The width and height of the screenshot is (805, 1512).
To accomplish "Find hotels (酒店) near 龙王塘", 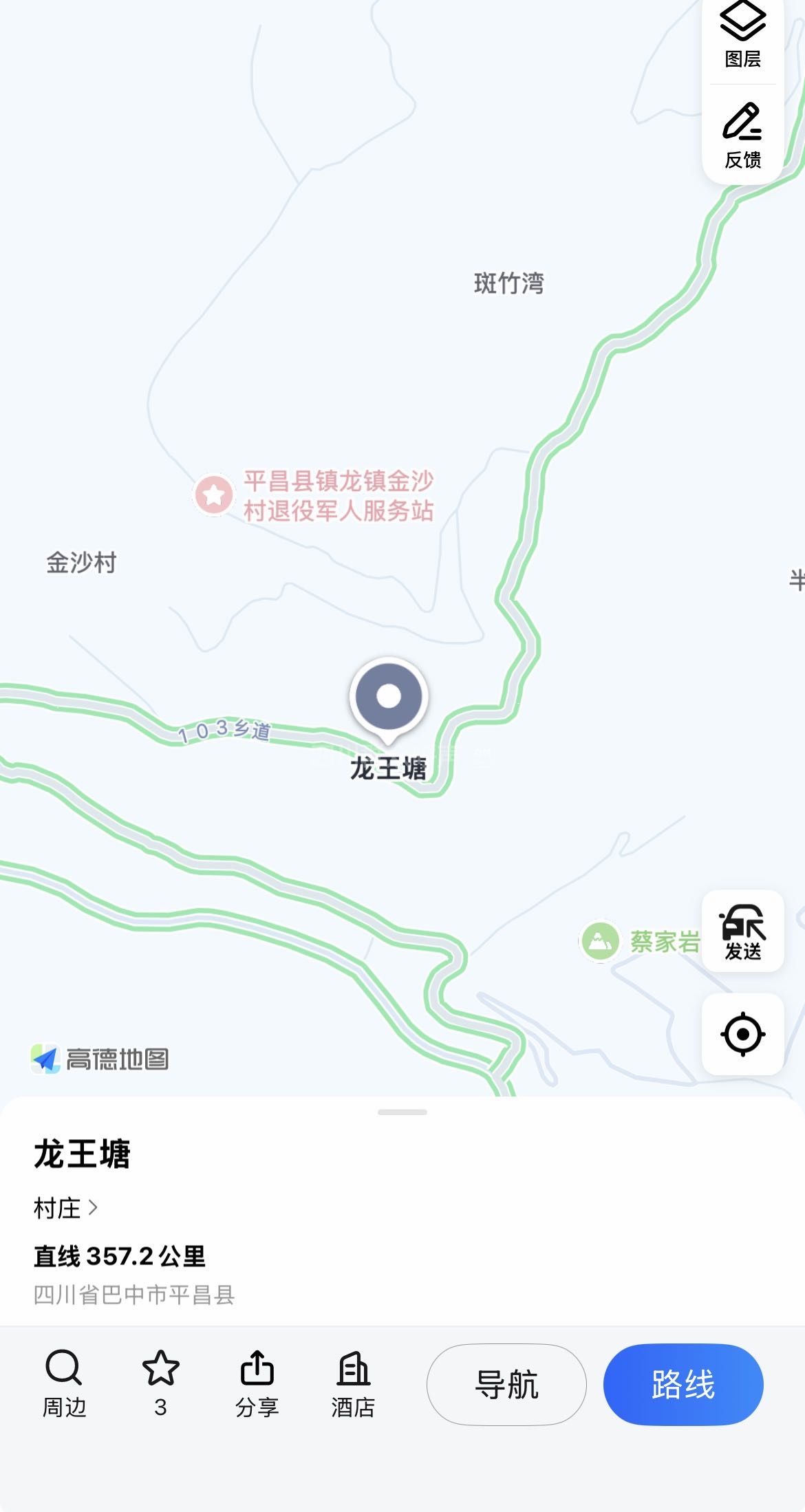I will point(353,1384).
